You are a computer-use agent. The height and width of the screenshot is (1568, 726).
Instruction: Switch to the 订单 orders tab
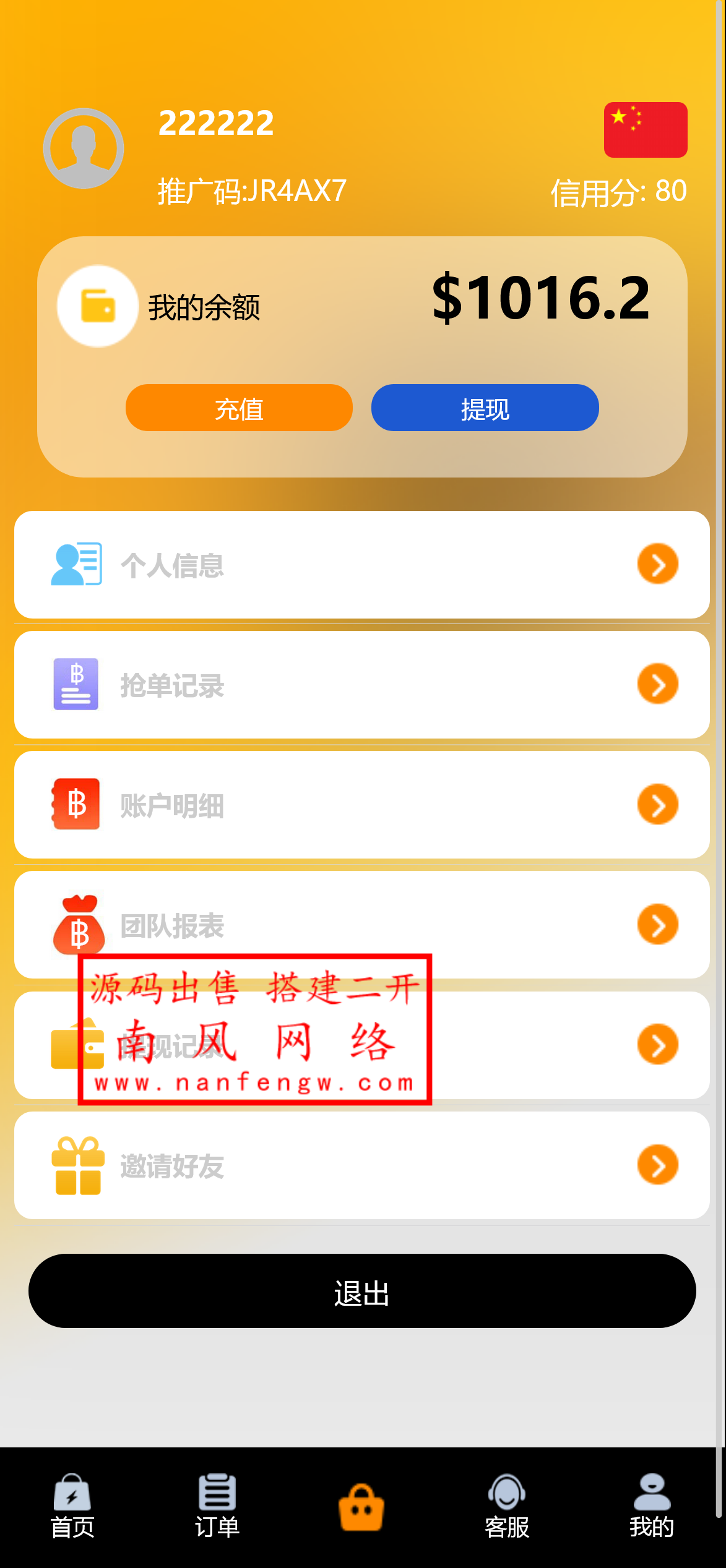coord(217,1507)
